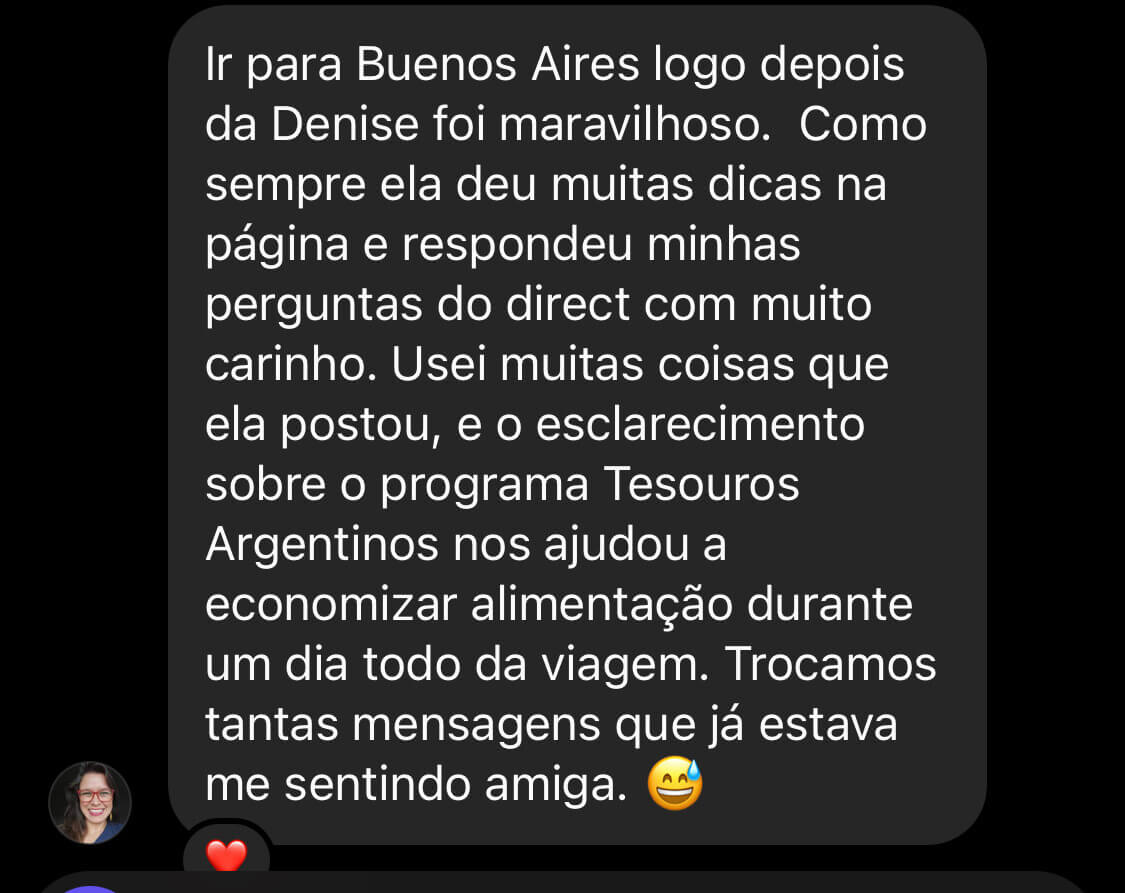View the heart reaction under the message
Viewport: 1125px width, 893px height.
pos(226,855)
